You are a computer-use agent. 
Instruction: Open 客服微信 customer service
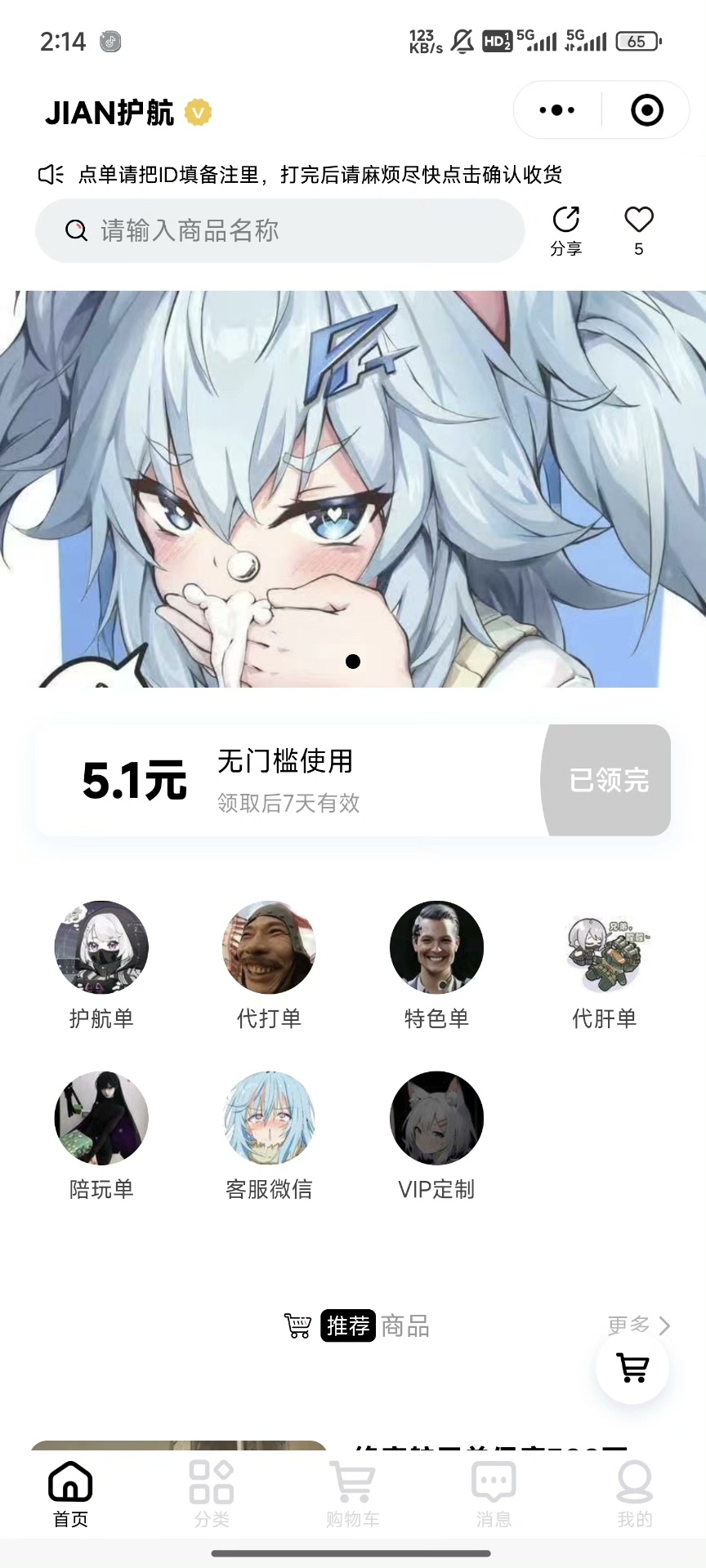pyautogui.click(x=269, y=1134)
